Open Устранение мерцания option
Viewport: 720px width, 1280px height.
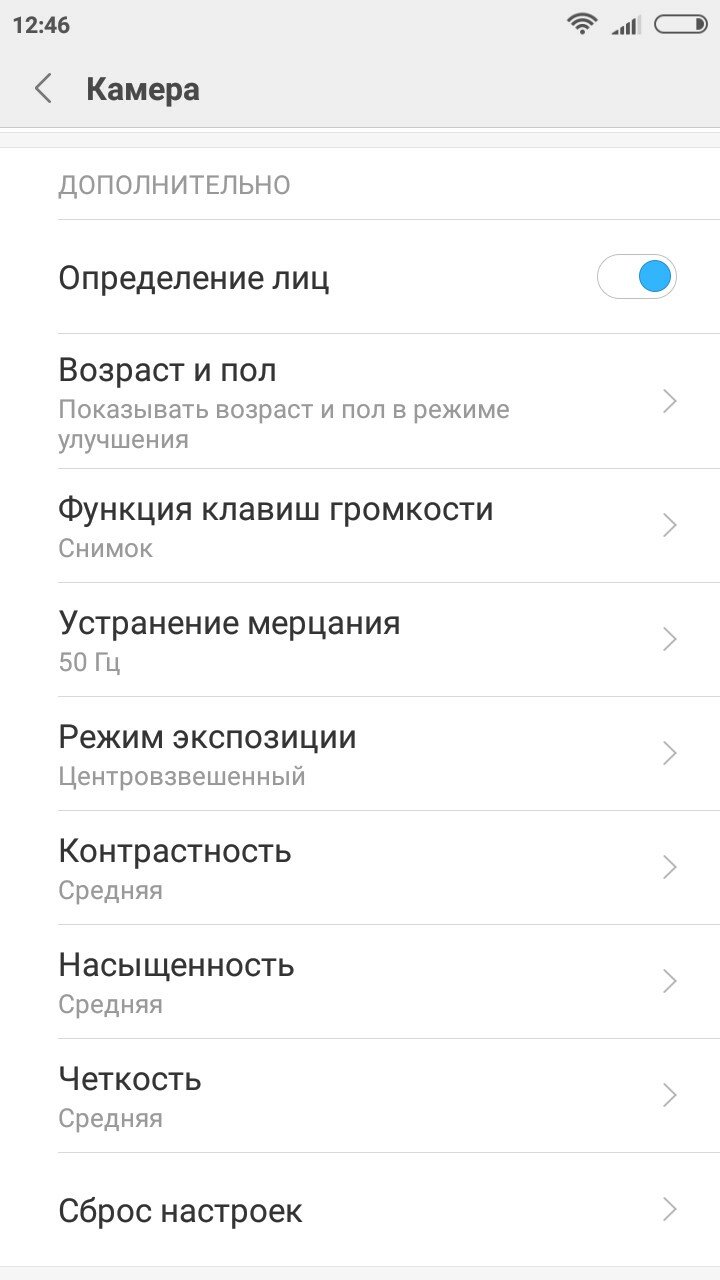[360, 640]
